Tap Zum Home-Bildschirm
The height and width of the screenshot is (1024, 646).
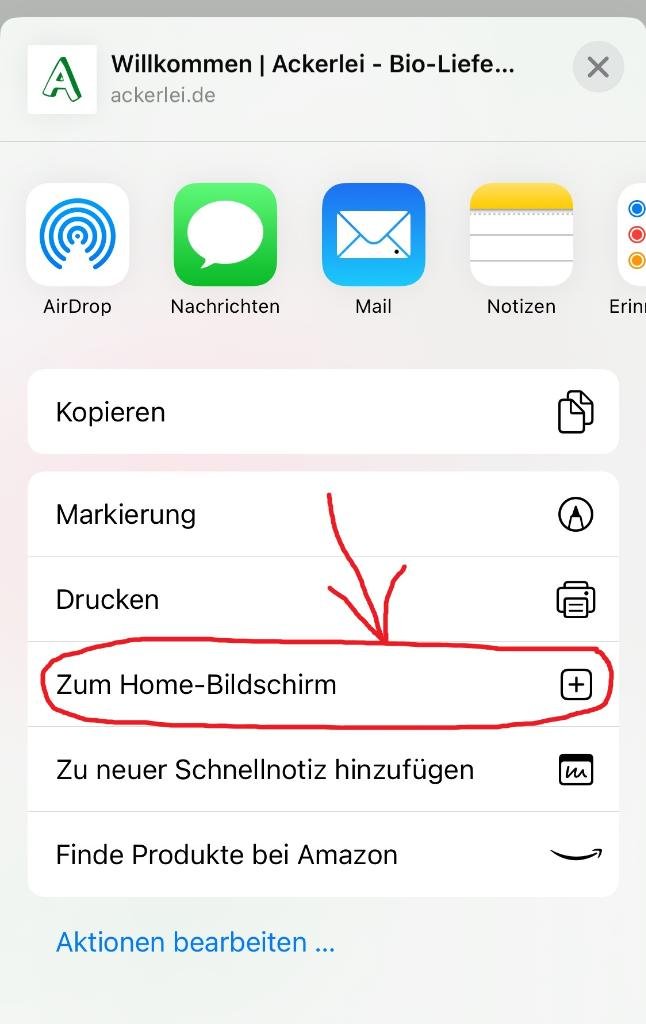click(x=323, y=685)
